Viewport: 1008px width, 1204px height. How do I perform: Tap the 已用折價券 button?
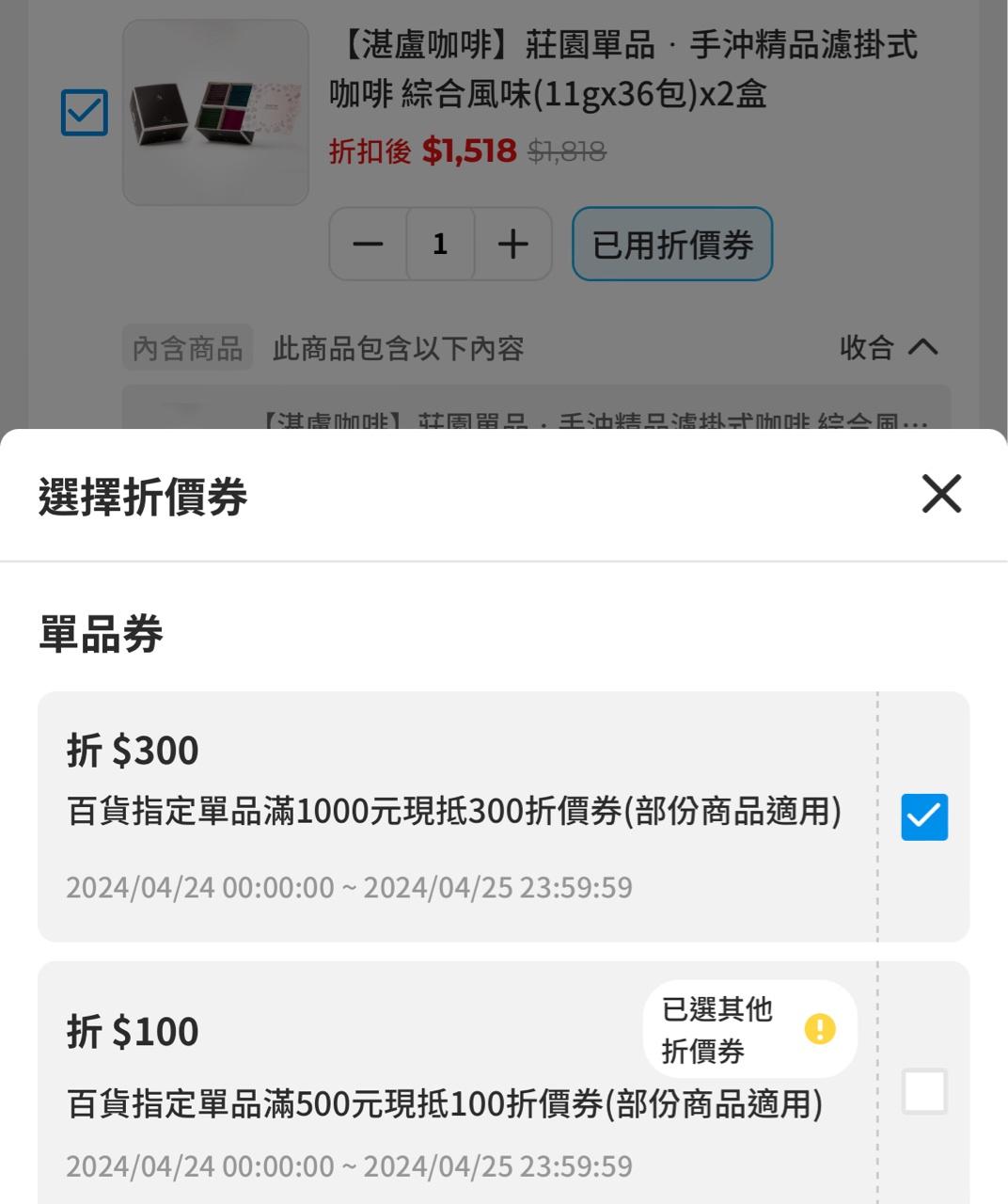point(672,245)
